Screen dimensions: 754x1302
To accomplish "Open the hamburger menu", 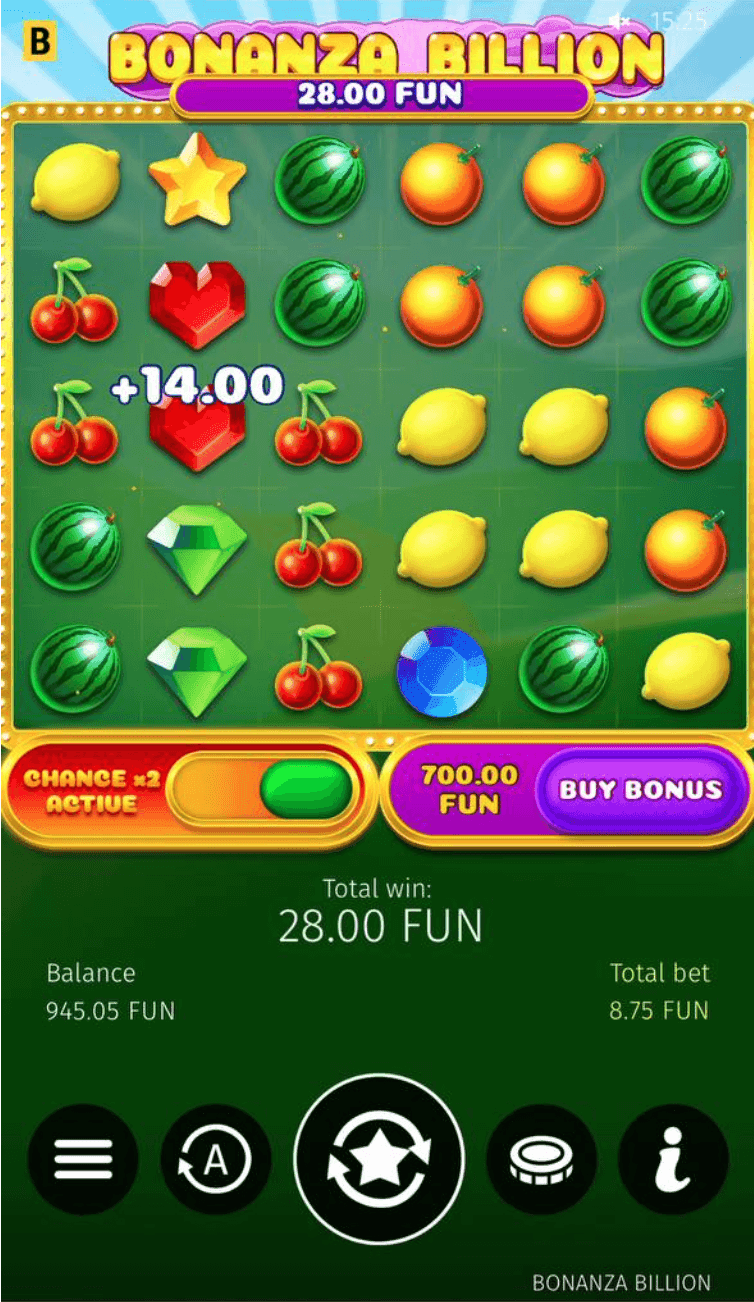I will tap(84, 1158).
